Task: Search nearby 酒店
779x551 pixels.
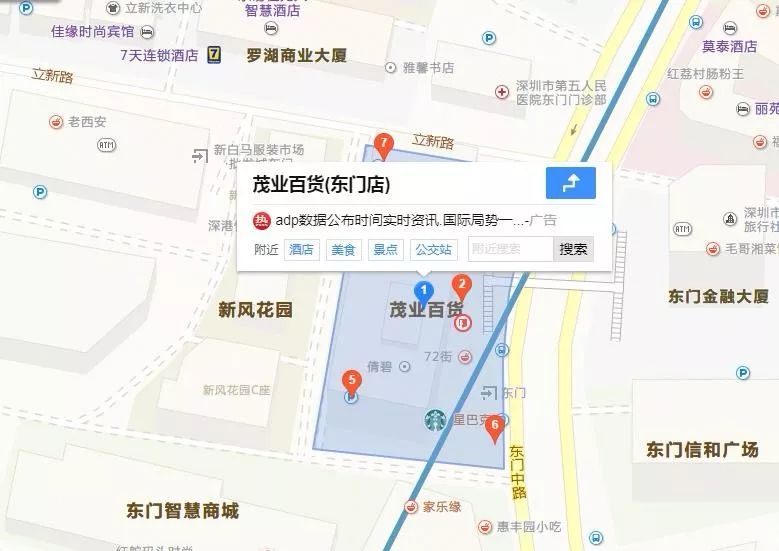Action: click(301, 250)
